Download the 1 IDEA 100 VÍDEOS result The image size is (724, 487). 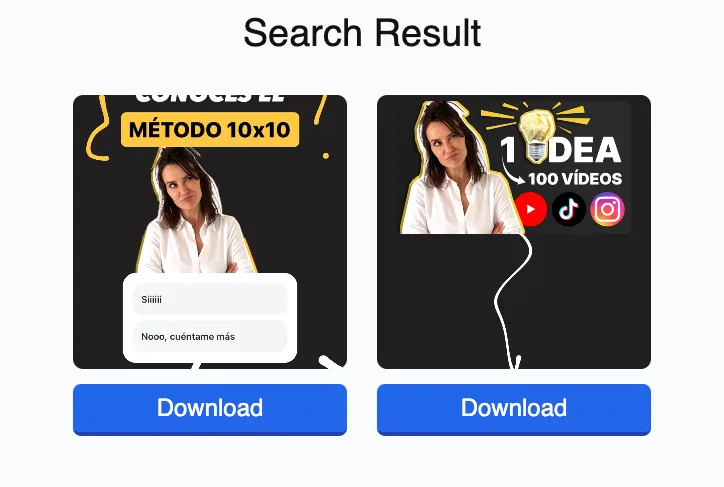pyautogui.click(x=513, y=408)
